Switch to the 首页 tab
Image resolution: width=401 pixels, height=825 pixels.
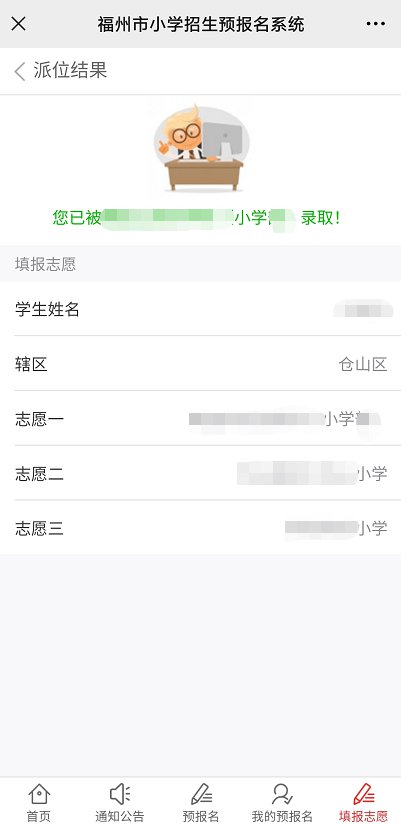click(39, 803)
